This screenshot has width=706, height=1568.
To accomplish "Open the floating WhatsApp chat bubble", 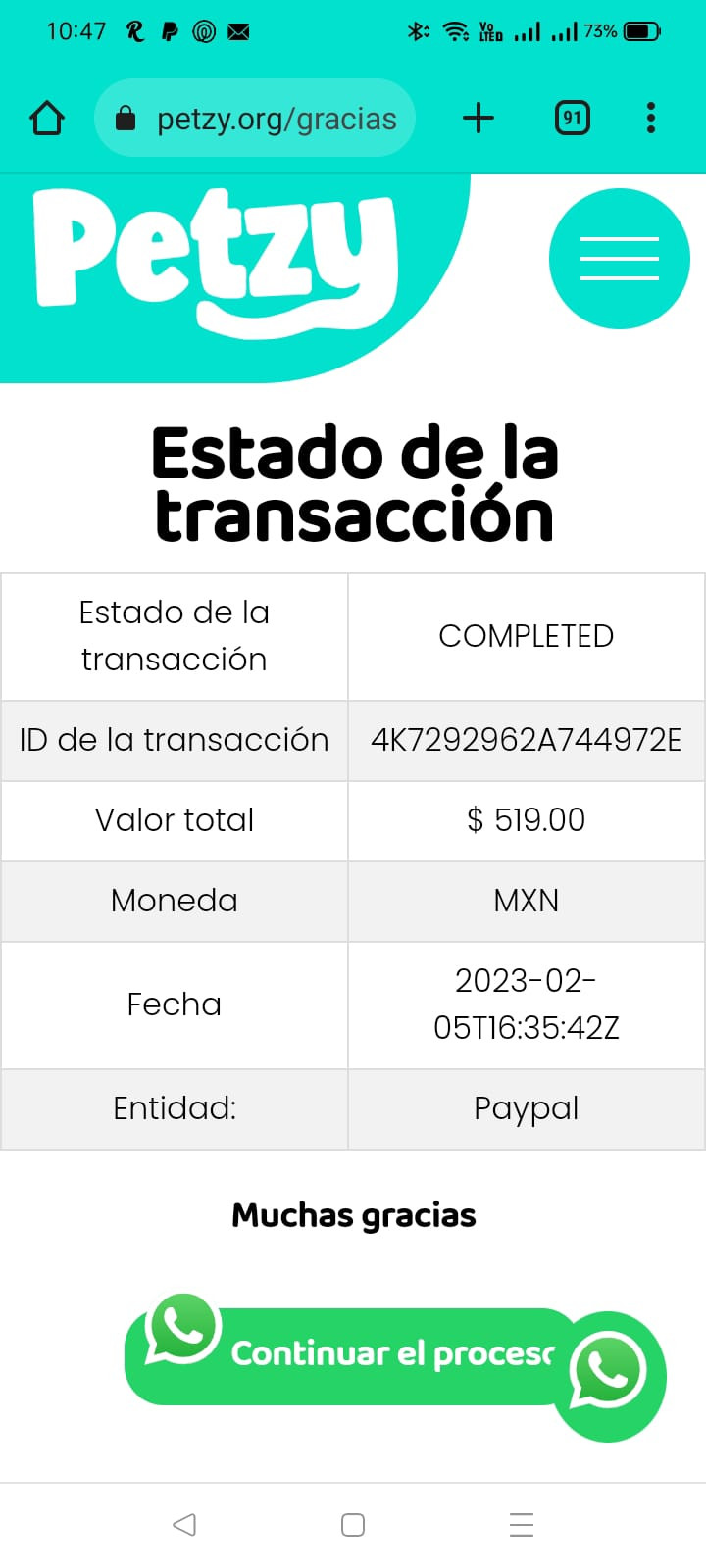I will (610, 1376).
